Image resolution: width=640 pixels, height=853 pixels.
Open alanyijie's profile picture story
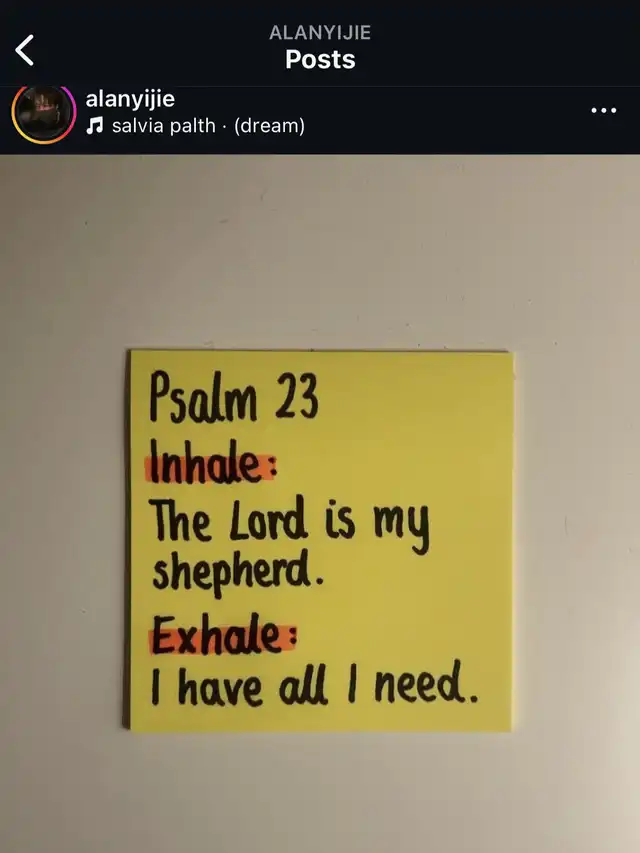coord(44,113)
